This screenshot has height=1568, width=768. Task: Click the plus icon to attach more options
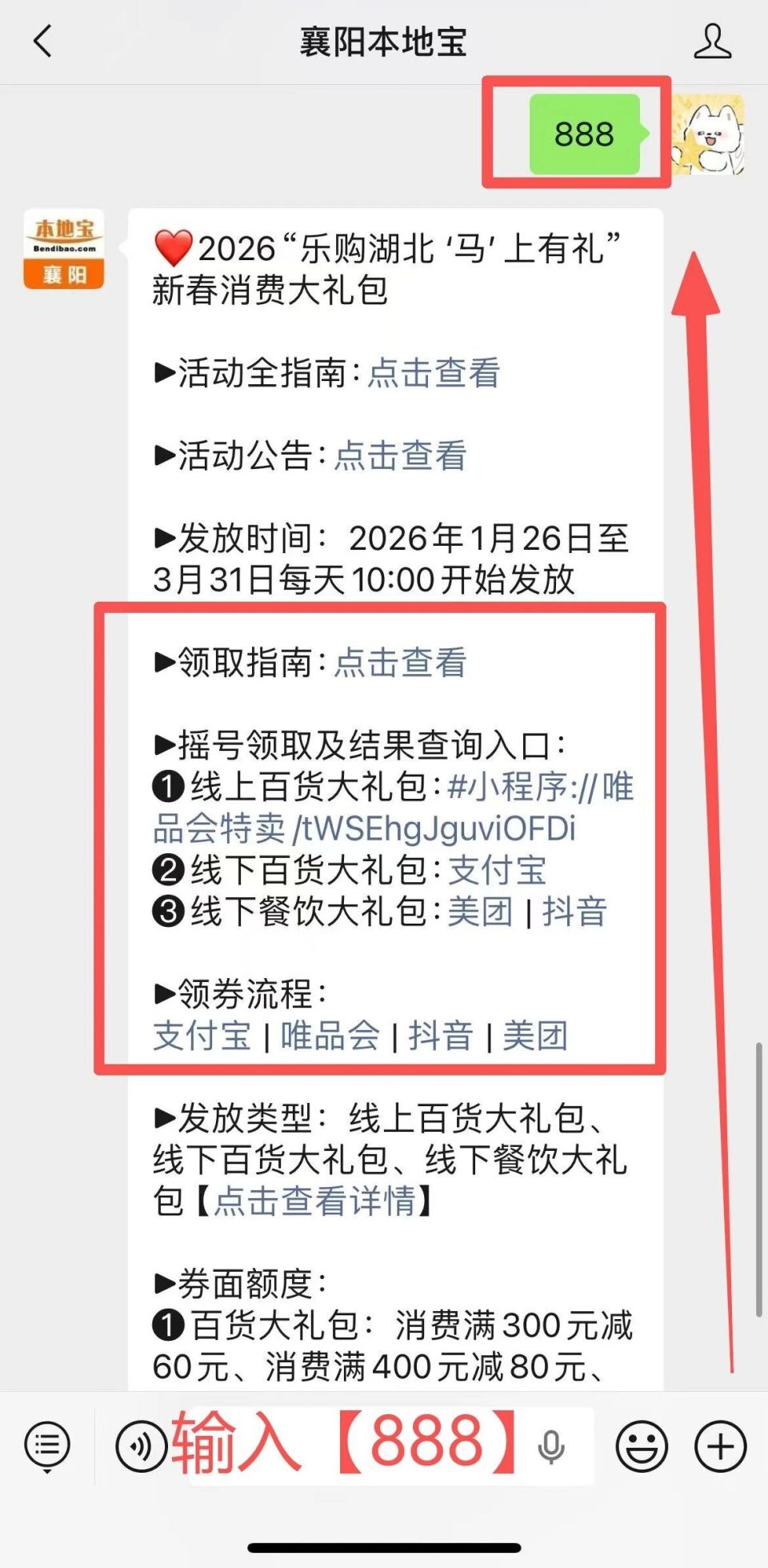719,1446
